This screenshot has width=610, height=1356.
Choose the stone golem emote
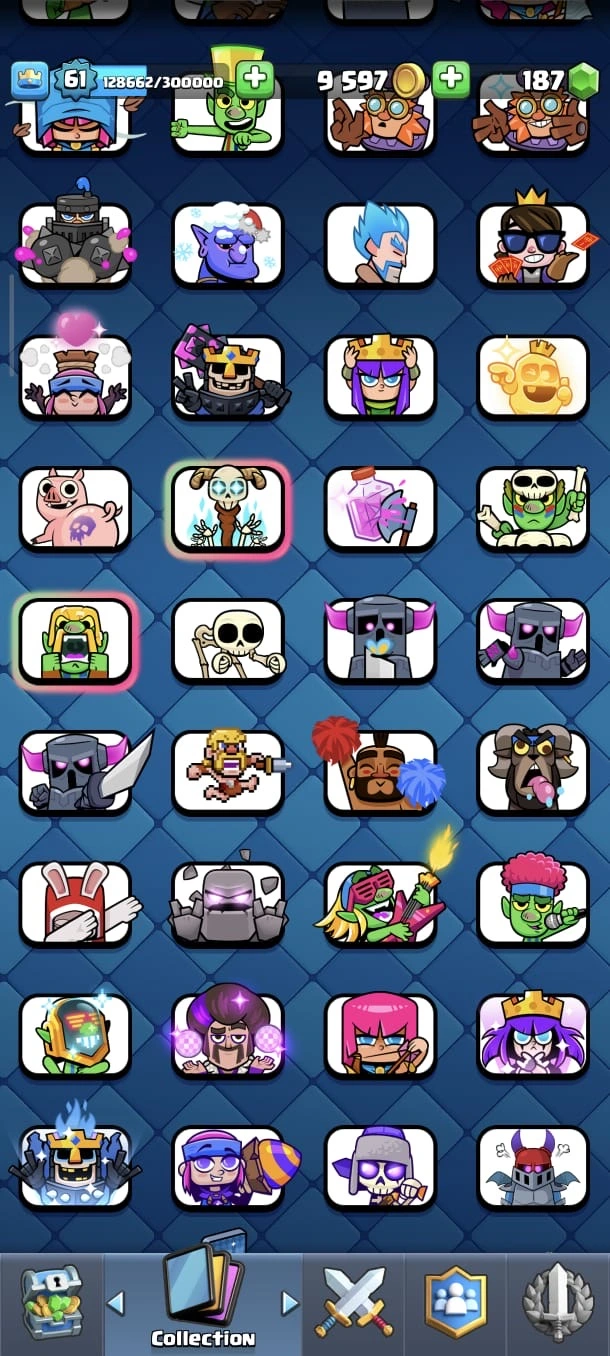click(x=228, y=904)
